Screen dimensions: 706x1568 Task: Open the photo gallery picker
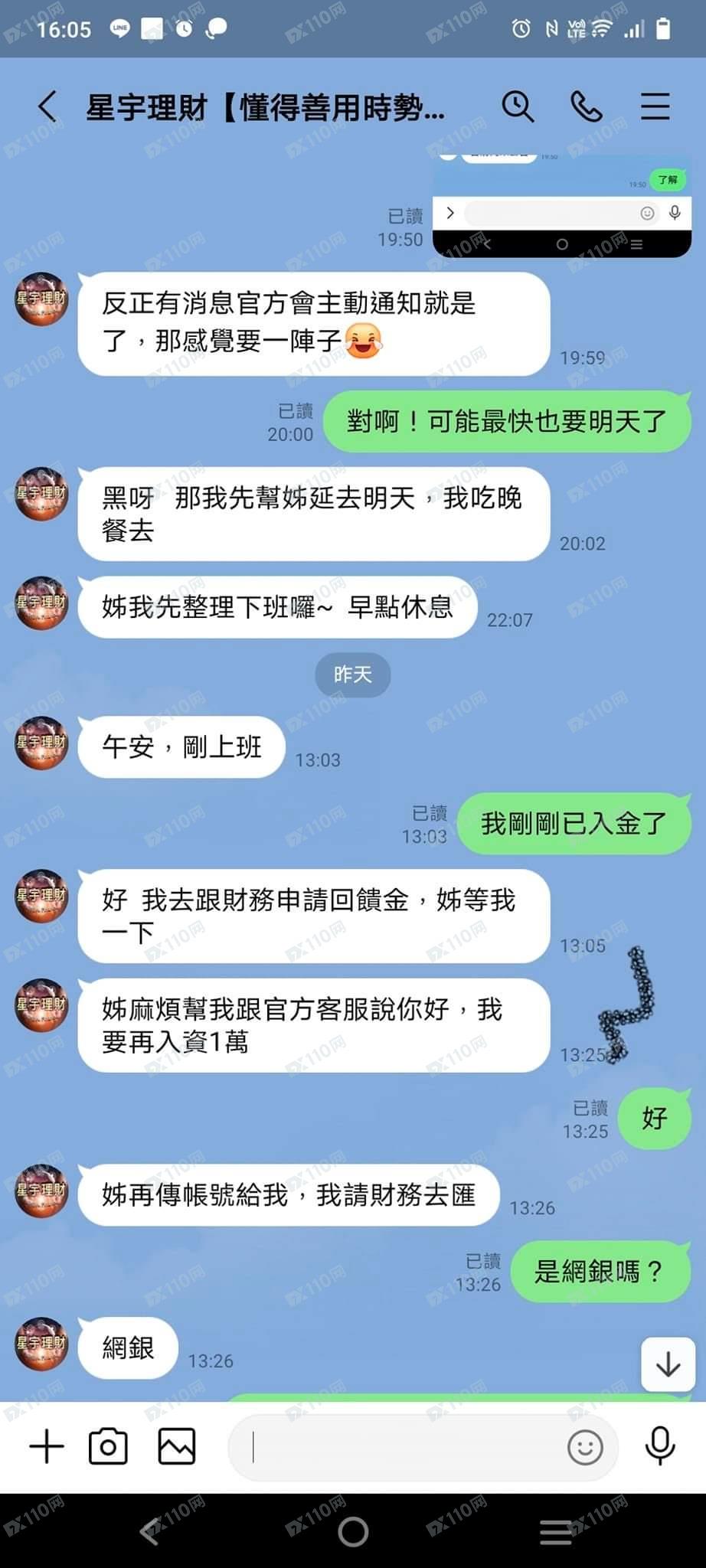[177, 1447]
